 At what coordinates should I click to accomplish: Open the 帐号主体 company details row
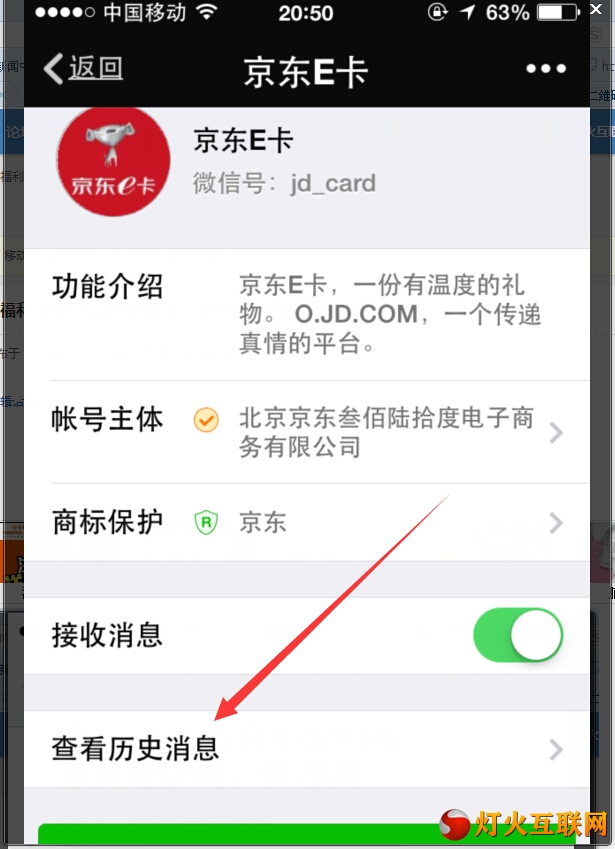(x=307, y=432)
